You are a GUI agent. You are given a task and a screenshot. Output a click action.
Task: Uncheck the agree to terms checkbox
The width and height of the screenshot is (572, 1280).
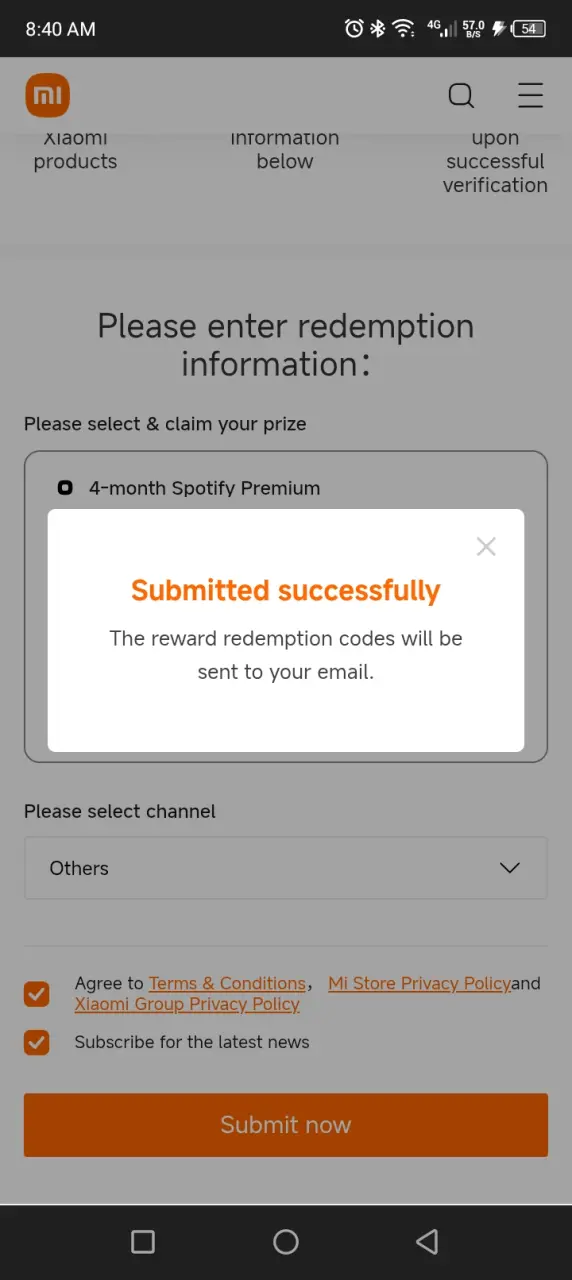tap(37, 994)
